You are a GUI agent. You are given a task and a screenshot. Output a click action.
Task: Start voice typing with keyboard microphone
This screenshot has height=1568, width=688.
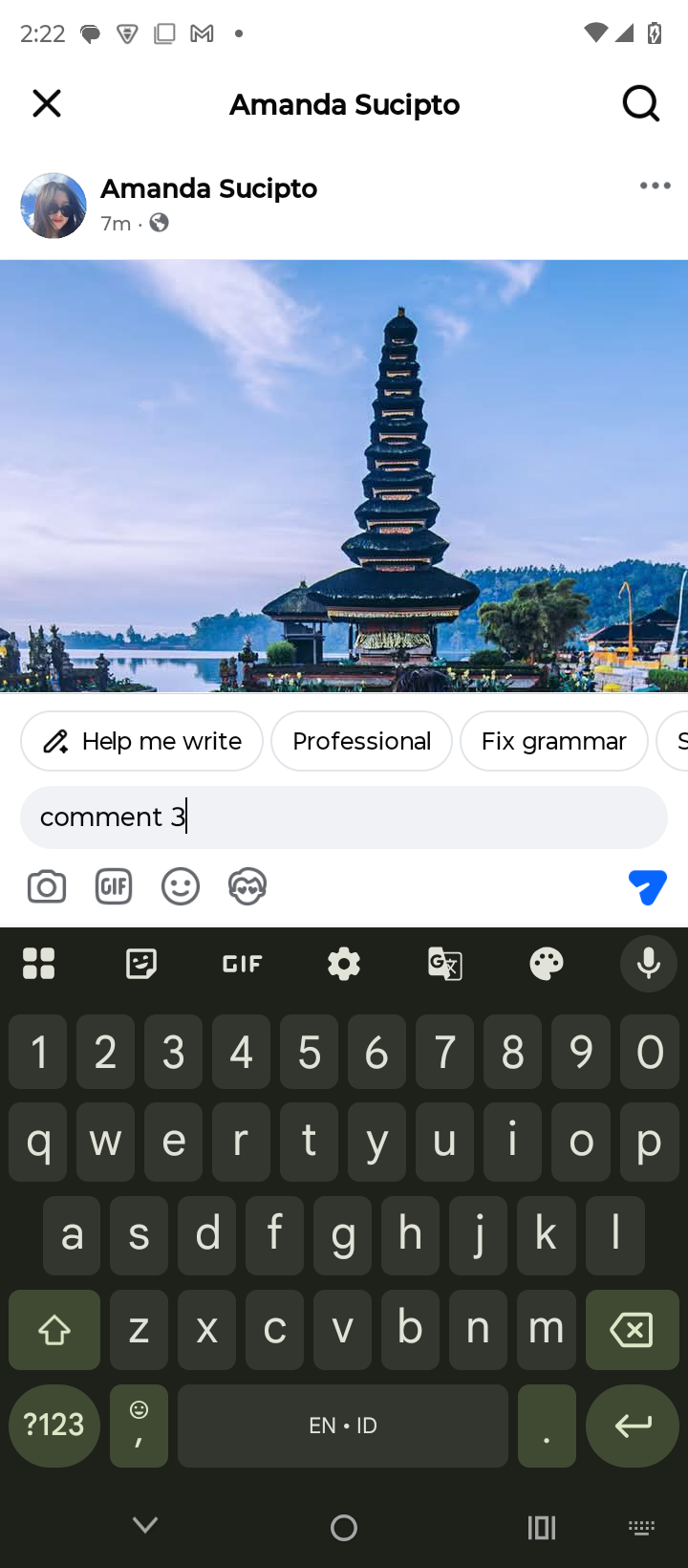[648, 964]
